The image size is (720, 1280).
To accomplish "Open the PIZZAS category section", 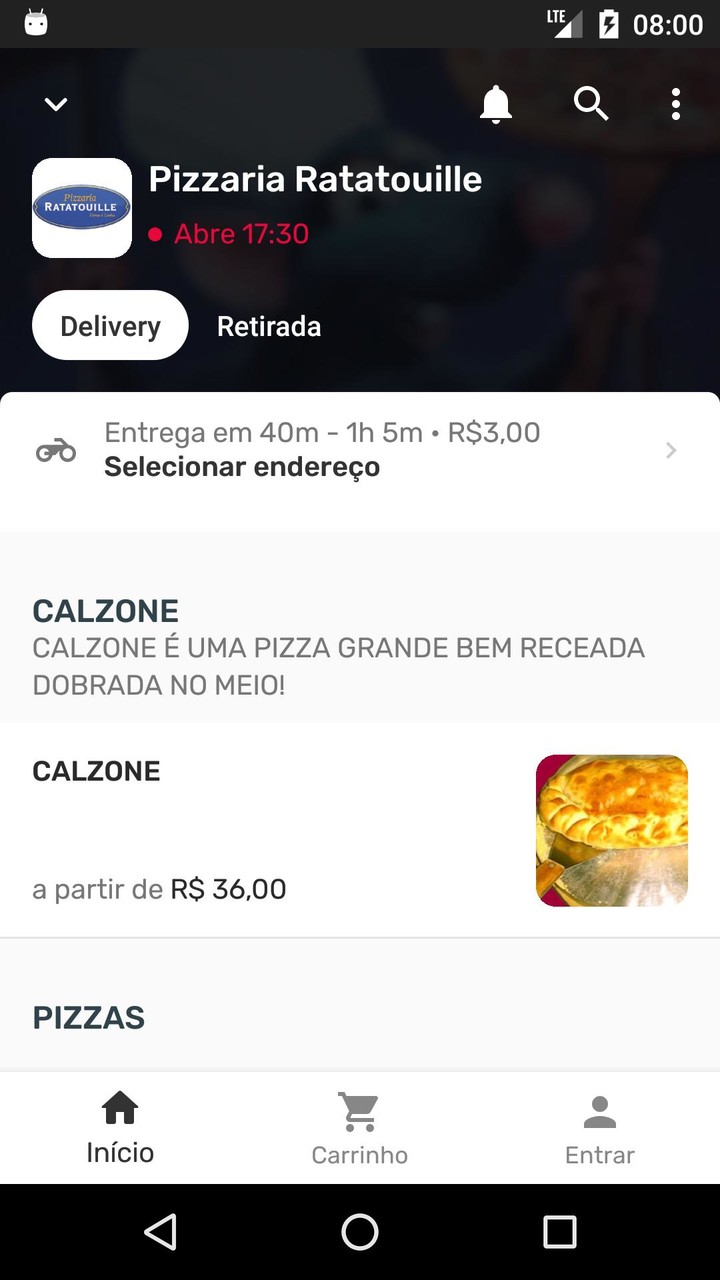I will click(x=88, y=1017).
